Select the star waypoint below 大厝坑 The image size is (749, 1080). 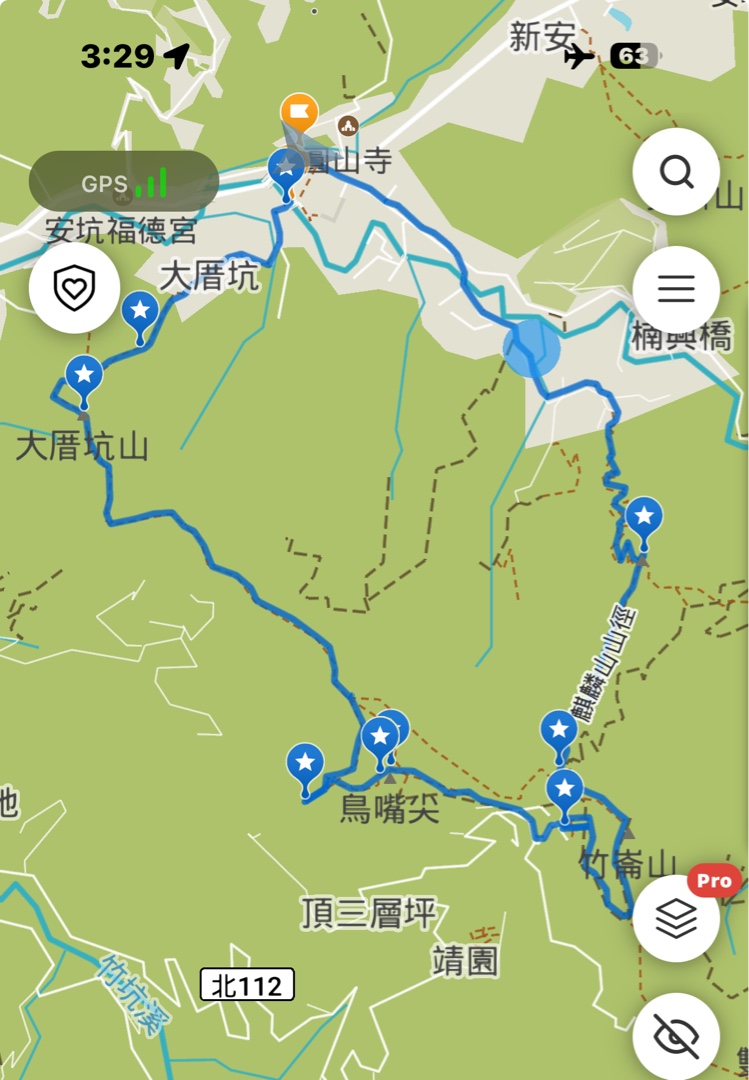[140, 312]
